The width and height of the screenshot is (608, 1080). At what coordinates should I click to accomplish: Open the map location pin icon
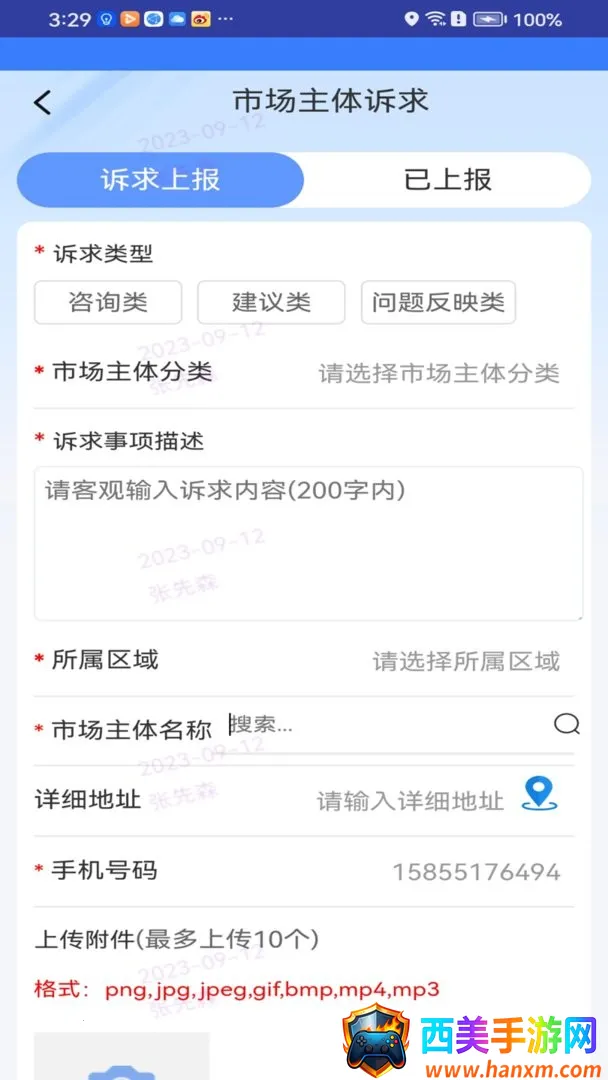click(x=540, y=794)
